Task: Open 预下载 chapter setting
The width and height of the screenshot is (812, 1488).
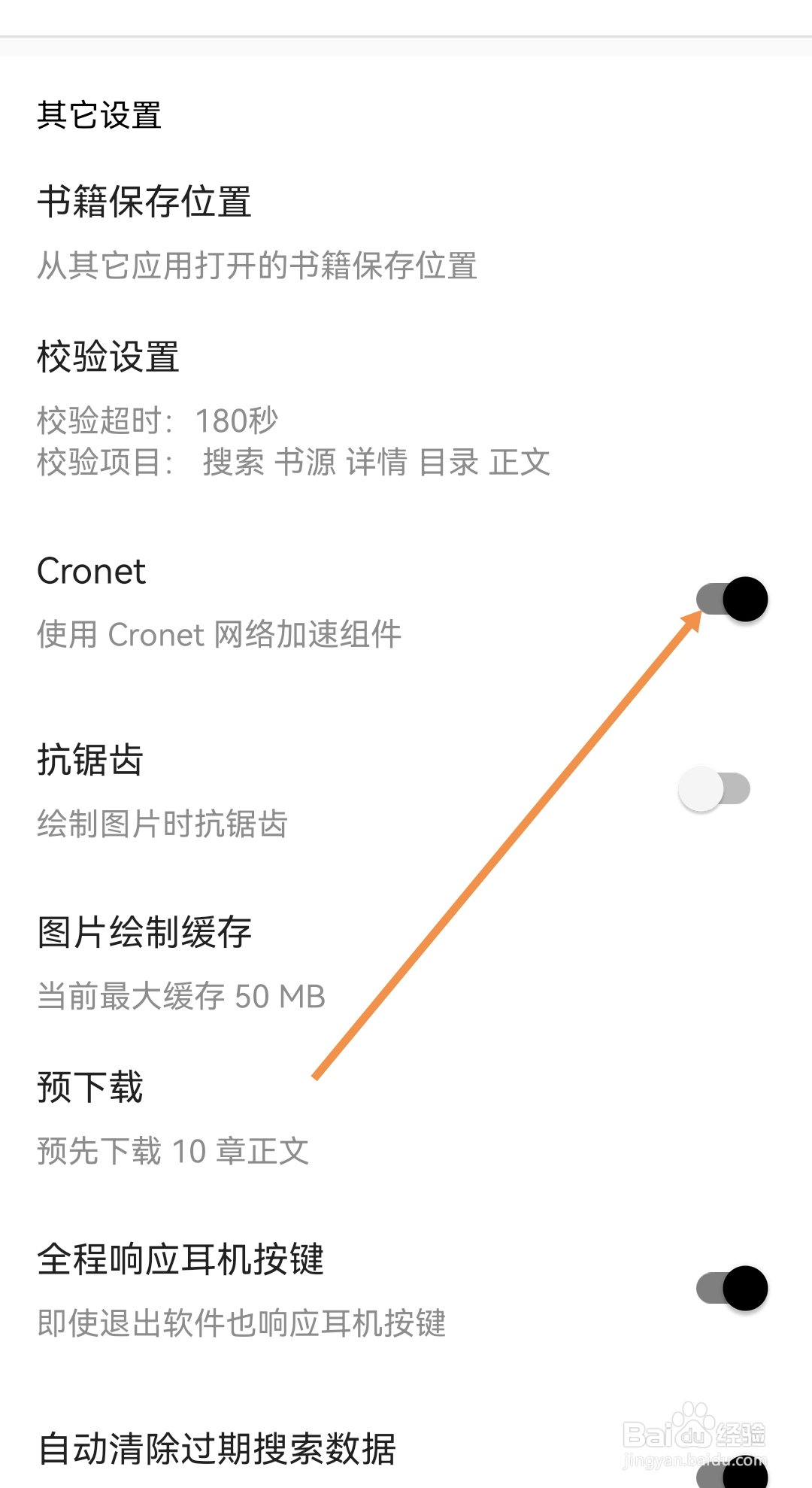Action: click(x=406, y=1118)
